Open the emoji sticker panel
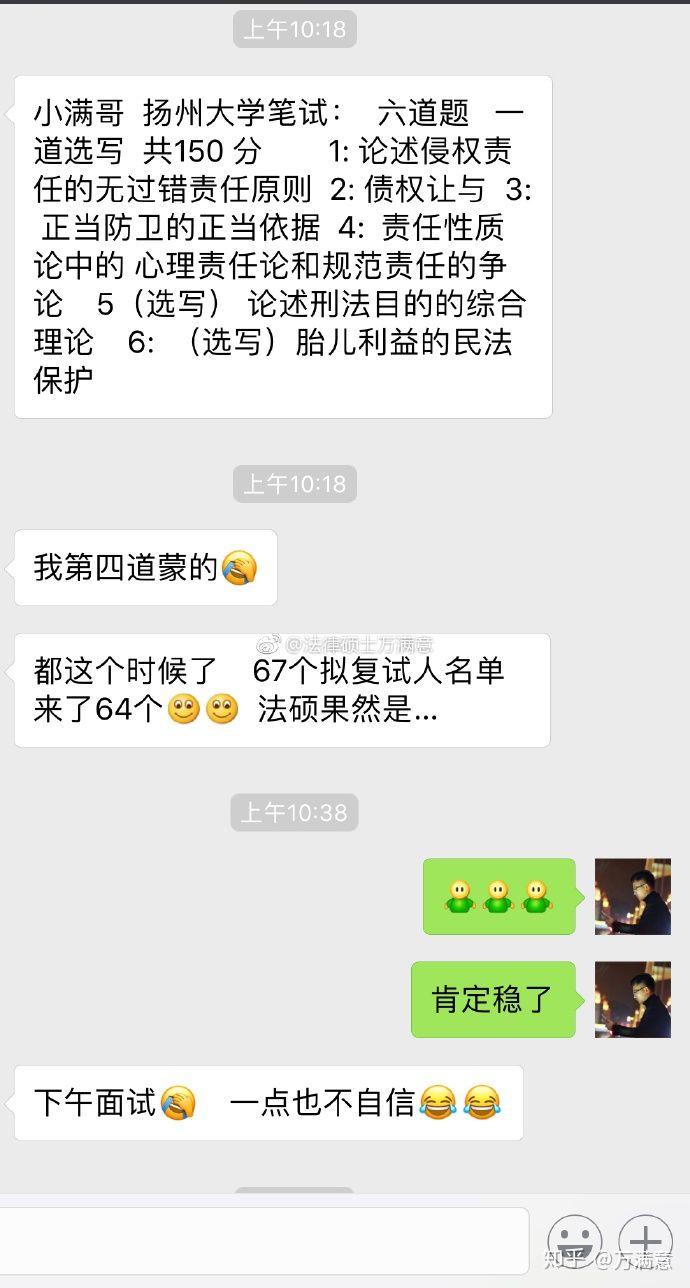The height and width of the screenshot is (1288, 690). click(575, 1241)
